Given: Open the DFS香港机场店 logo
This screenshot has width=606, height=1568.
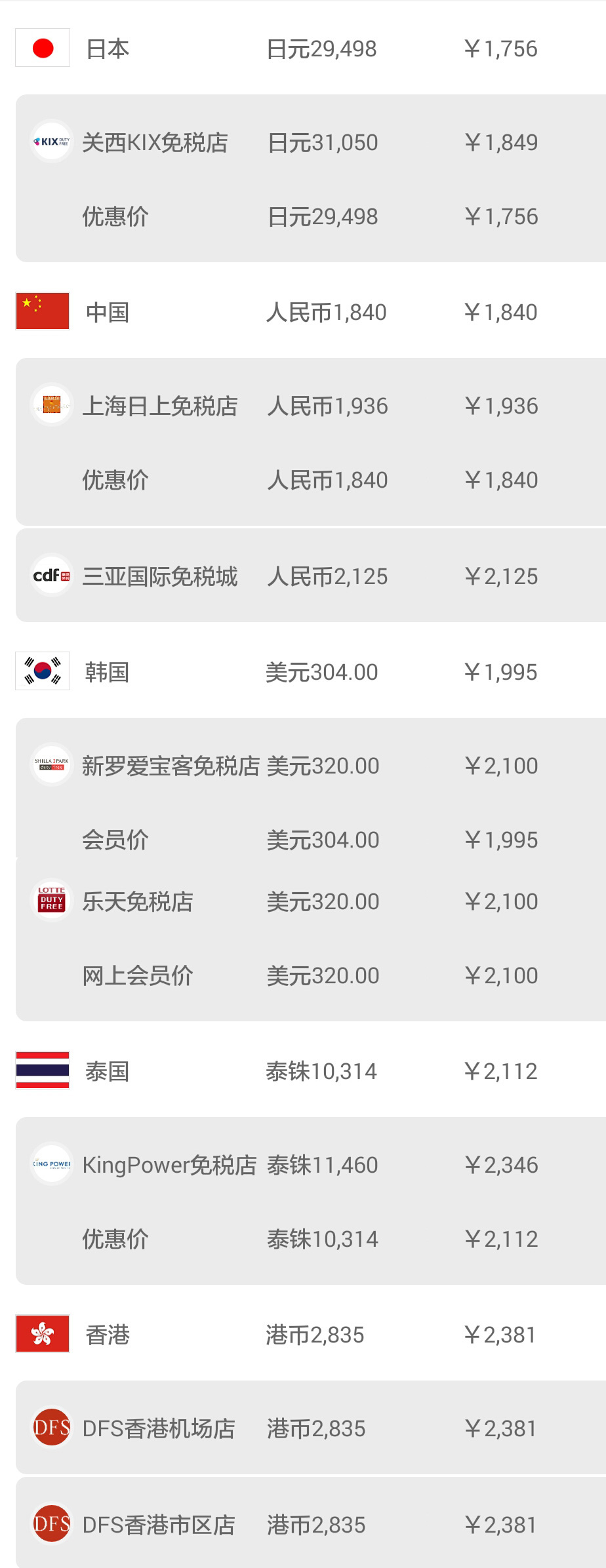Looking at the screenshot, I should tap(51, 1428).
